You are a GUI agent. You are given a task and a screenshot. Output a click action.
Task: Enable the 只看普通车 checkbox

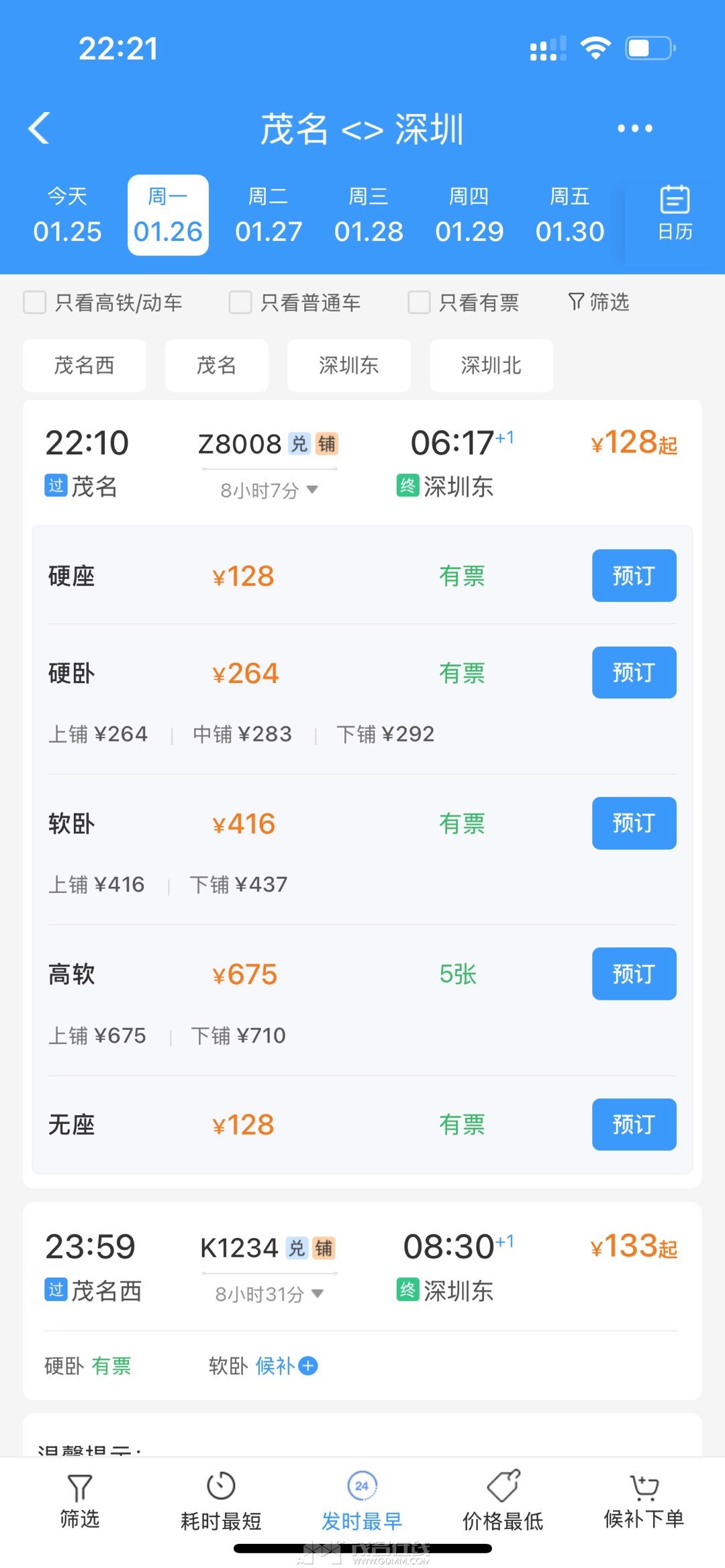pyautogui.click(x=240, y=303)
